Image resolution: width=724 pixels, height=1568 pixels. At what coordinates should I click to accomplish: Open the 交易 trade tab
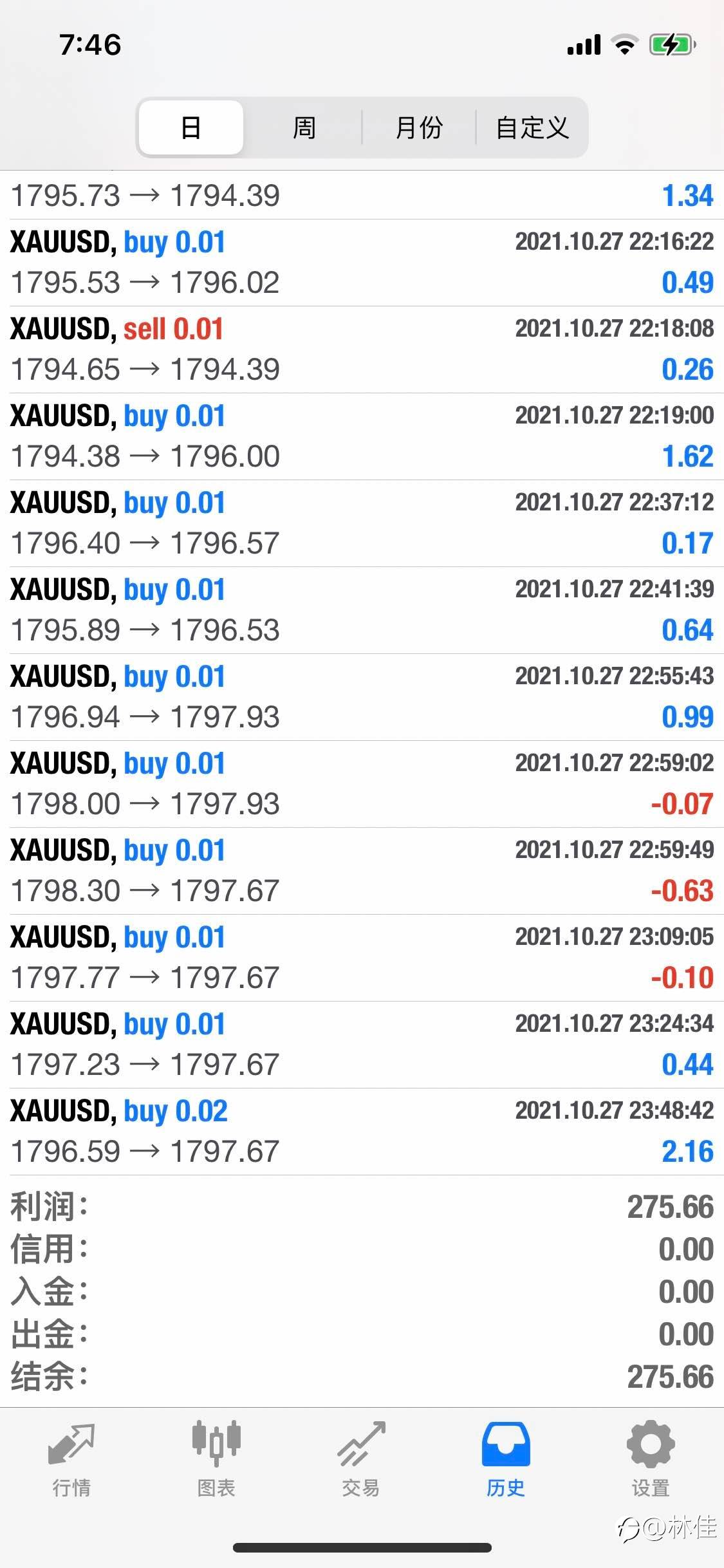[361, 1459]
